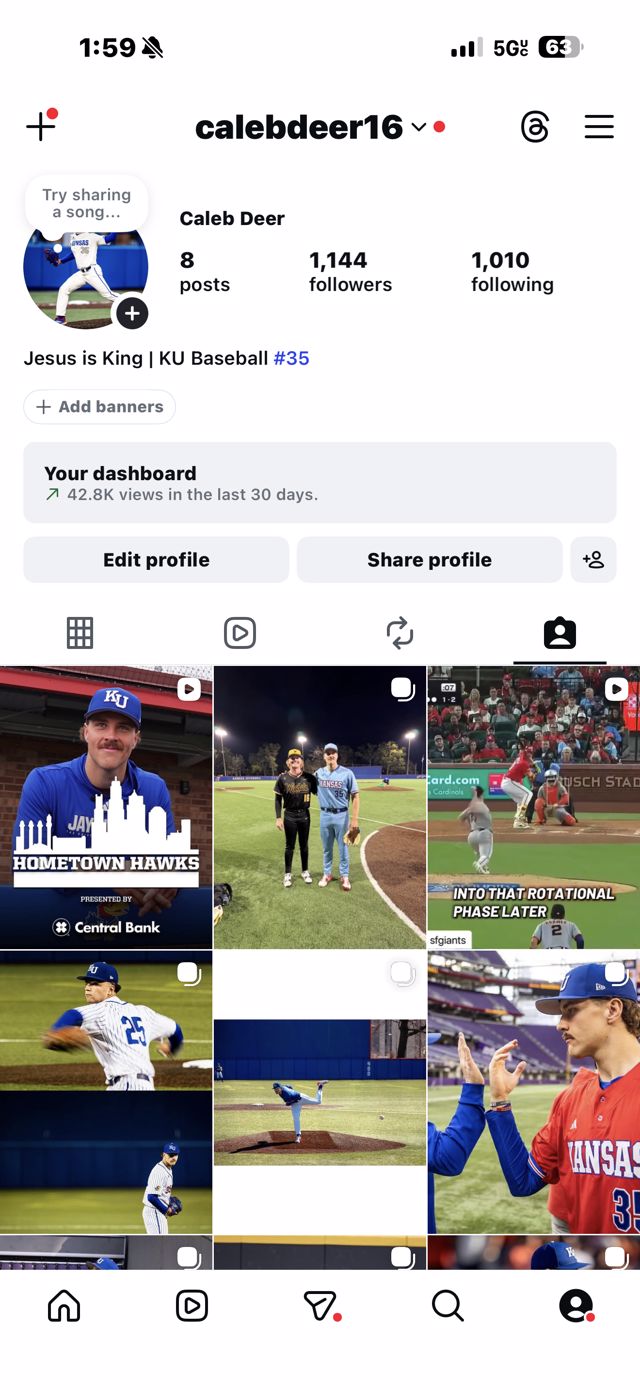Tap the Try sharing a song note
This screenshot has height=1390, width=640.
coord(87,203)
